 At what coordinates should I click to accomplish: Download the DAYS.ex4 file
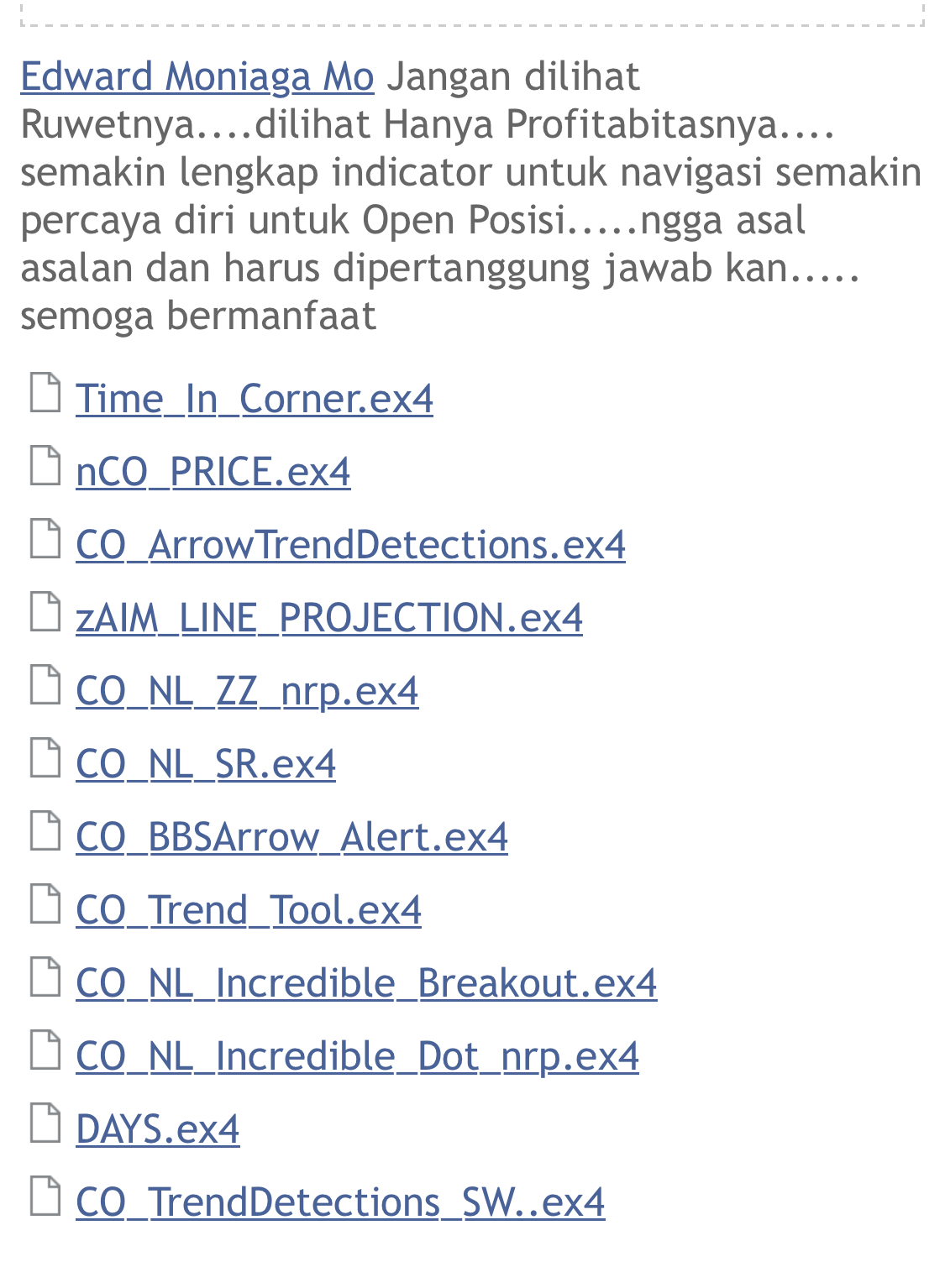point(158,1129)
